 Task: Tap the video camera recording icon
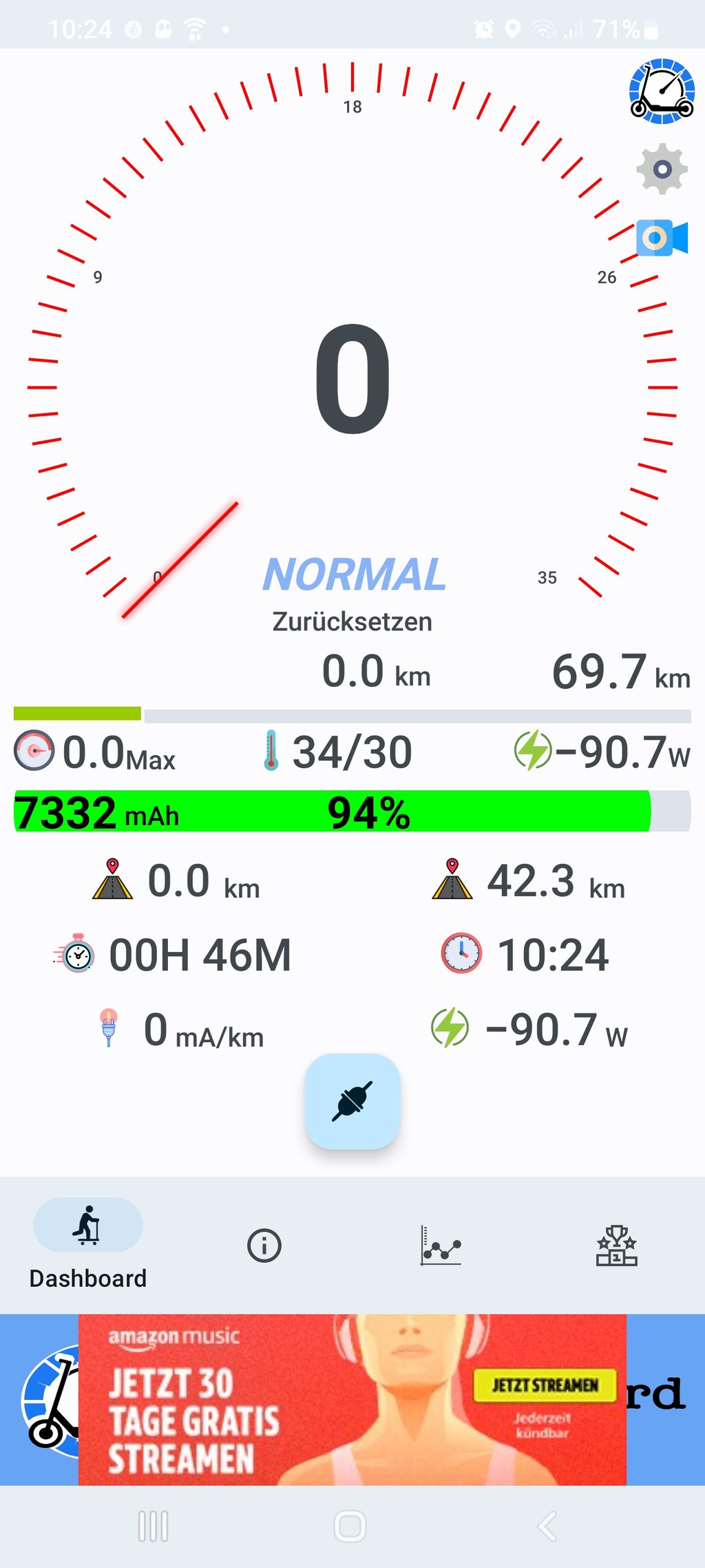662,238
